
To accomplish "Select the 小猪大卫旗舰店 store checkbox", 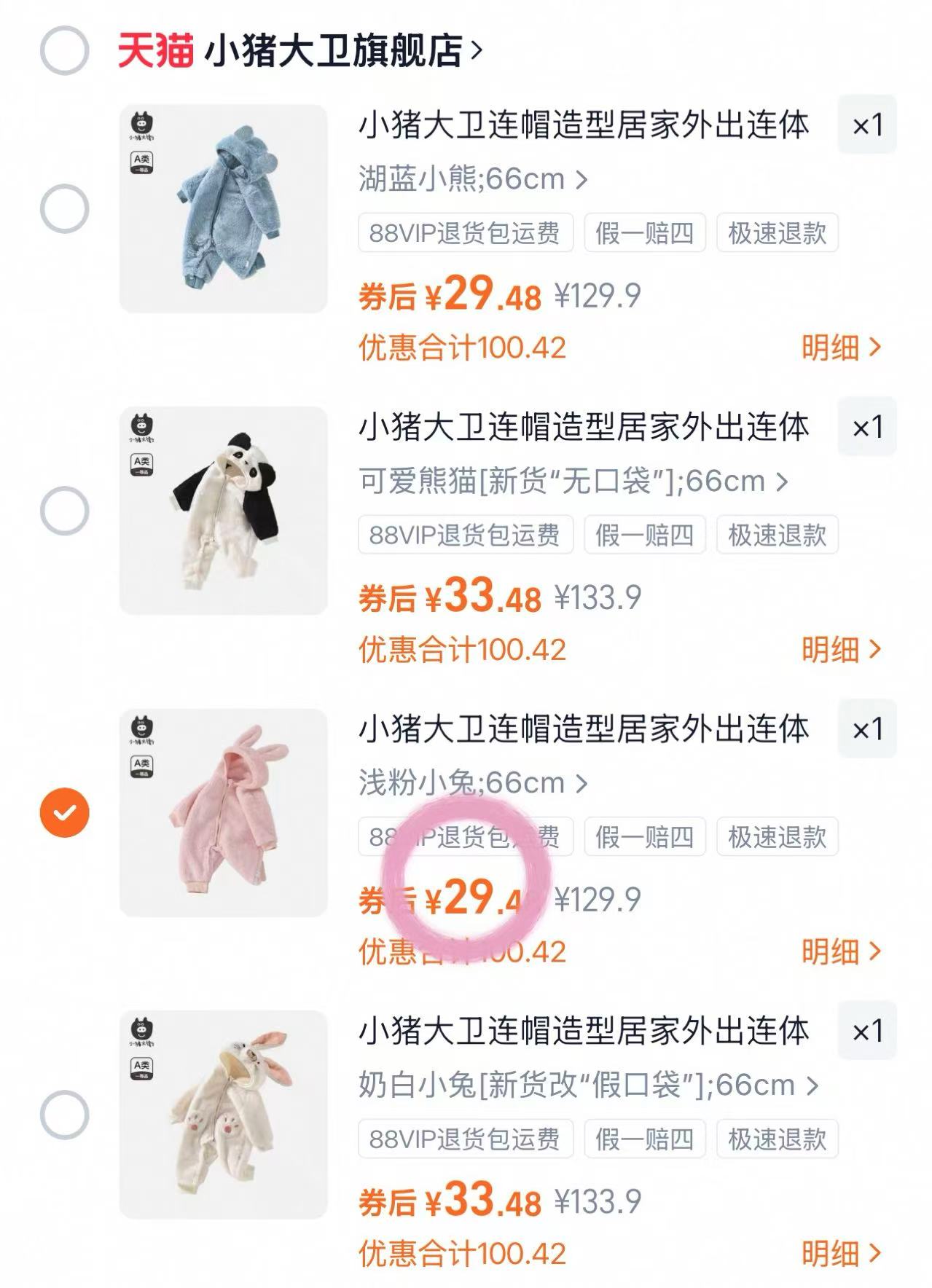I will click(x=64, y=47).
